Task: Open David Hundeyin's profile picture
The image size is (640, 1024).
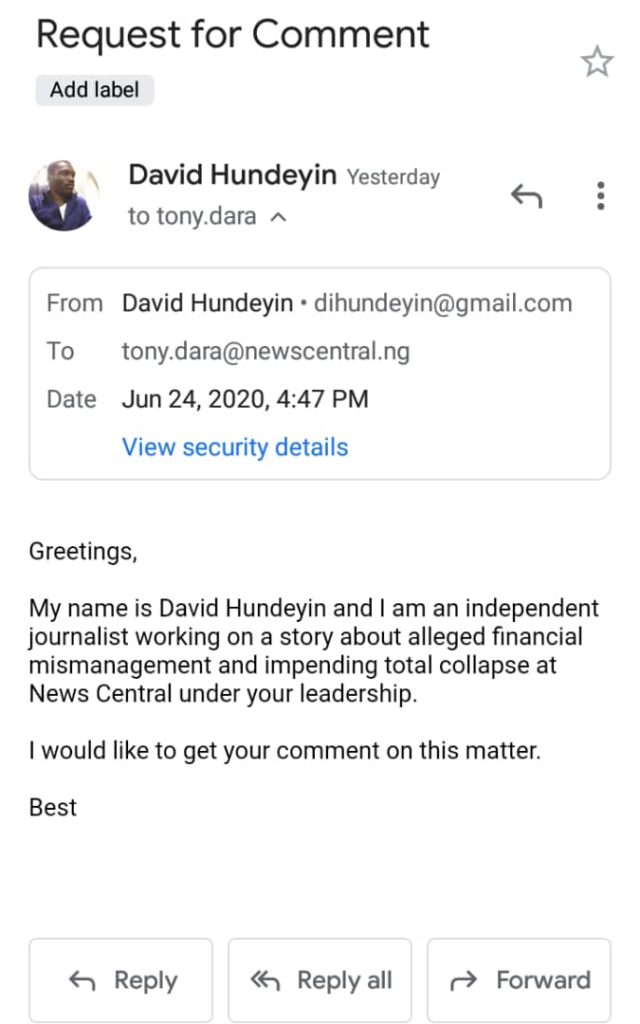Action: (x=64, y=195)
